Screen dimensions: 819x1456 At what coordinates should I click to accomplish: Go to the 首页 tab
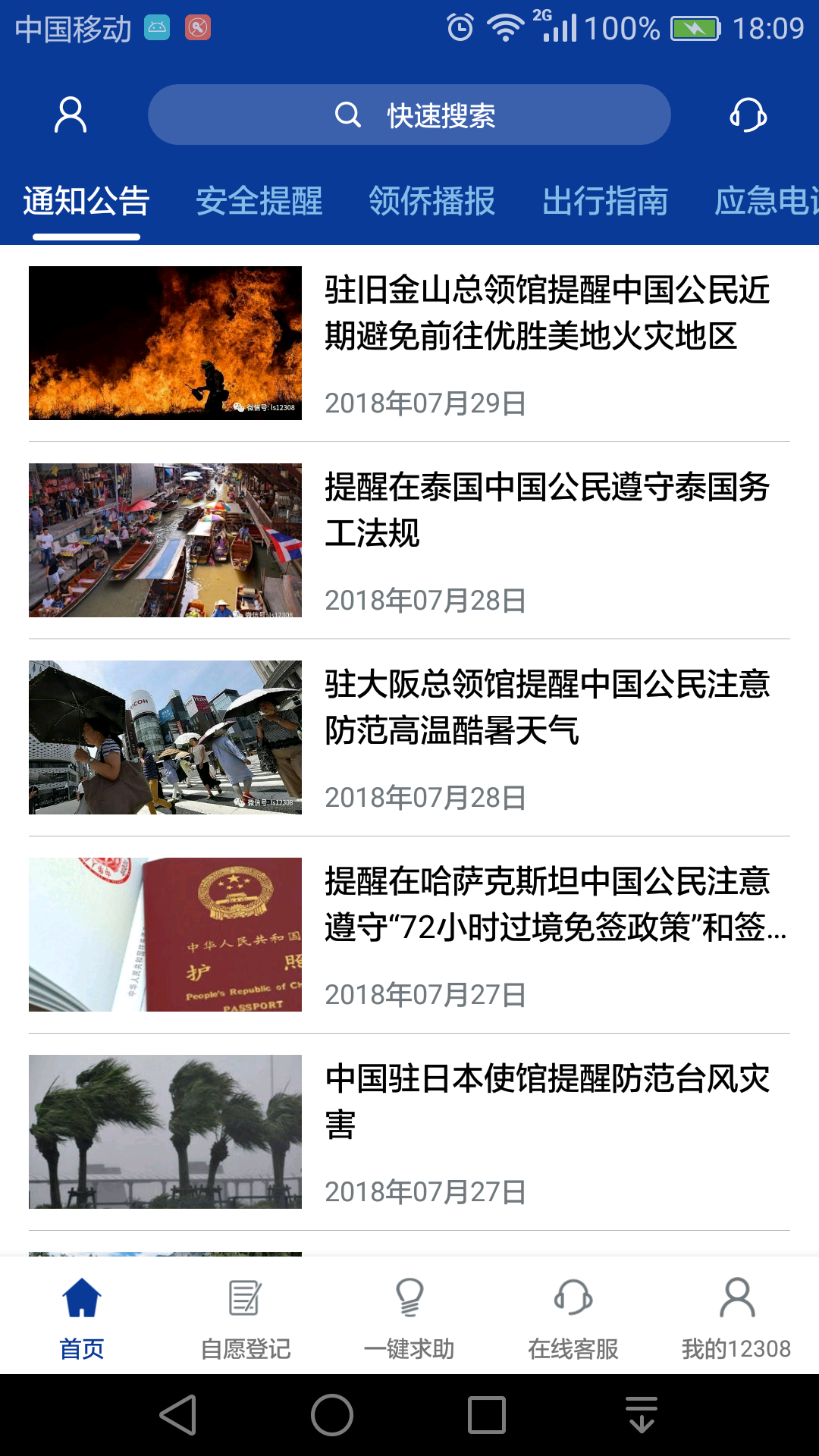point(82,1317)
